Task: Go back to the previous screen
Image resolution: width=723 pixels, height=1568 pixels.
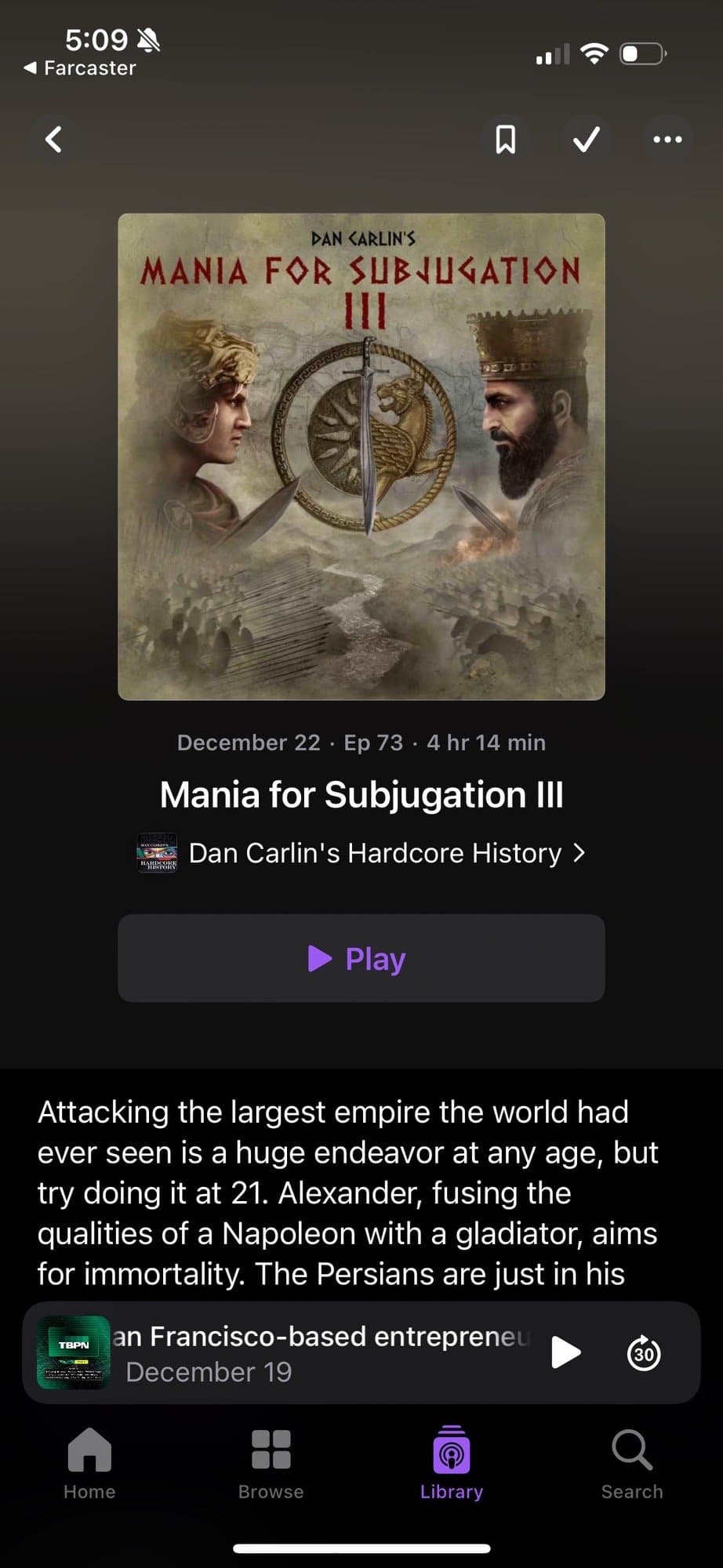Action: [x=53, y=140]
